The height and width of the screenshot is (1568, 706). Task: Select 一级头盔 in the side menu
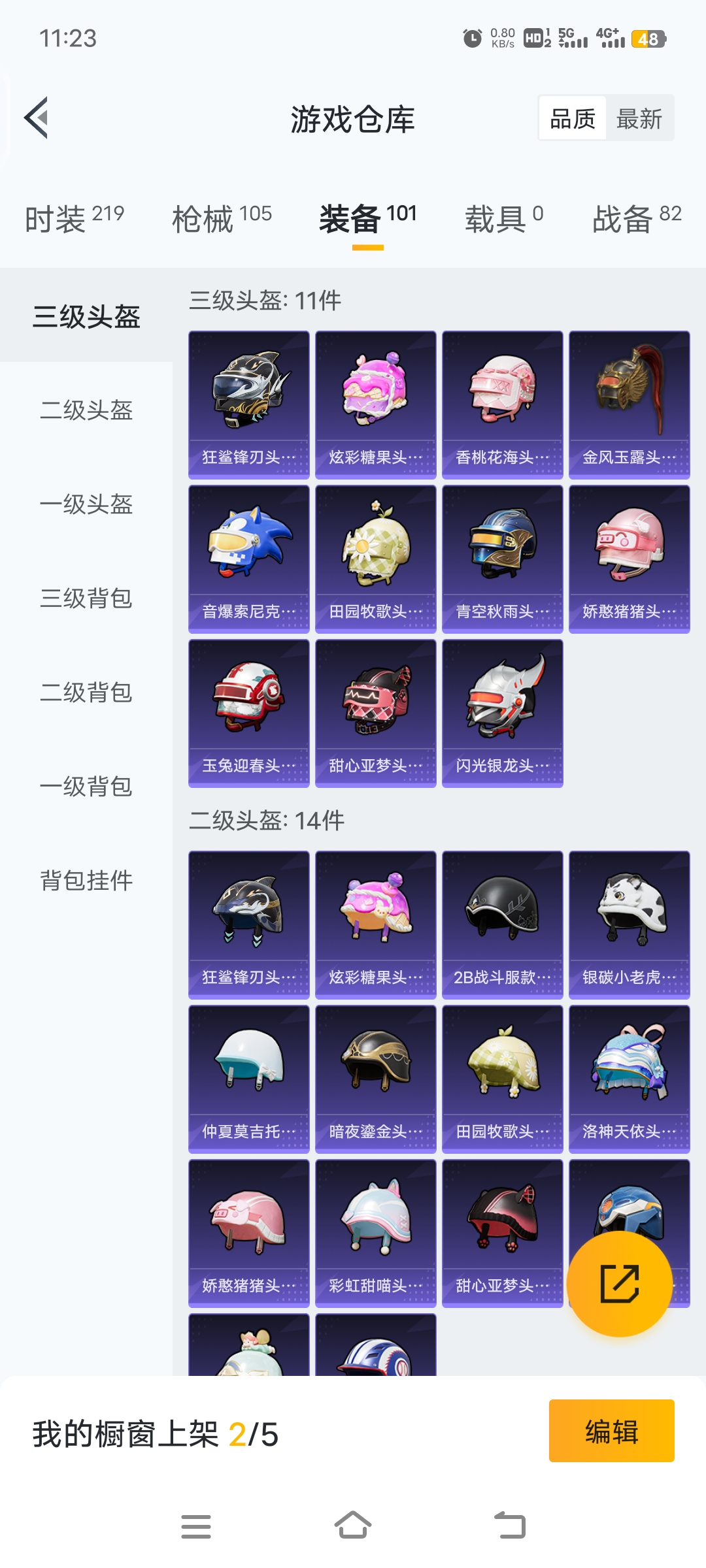86,504
